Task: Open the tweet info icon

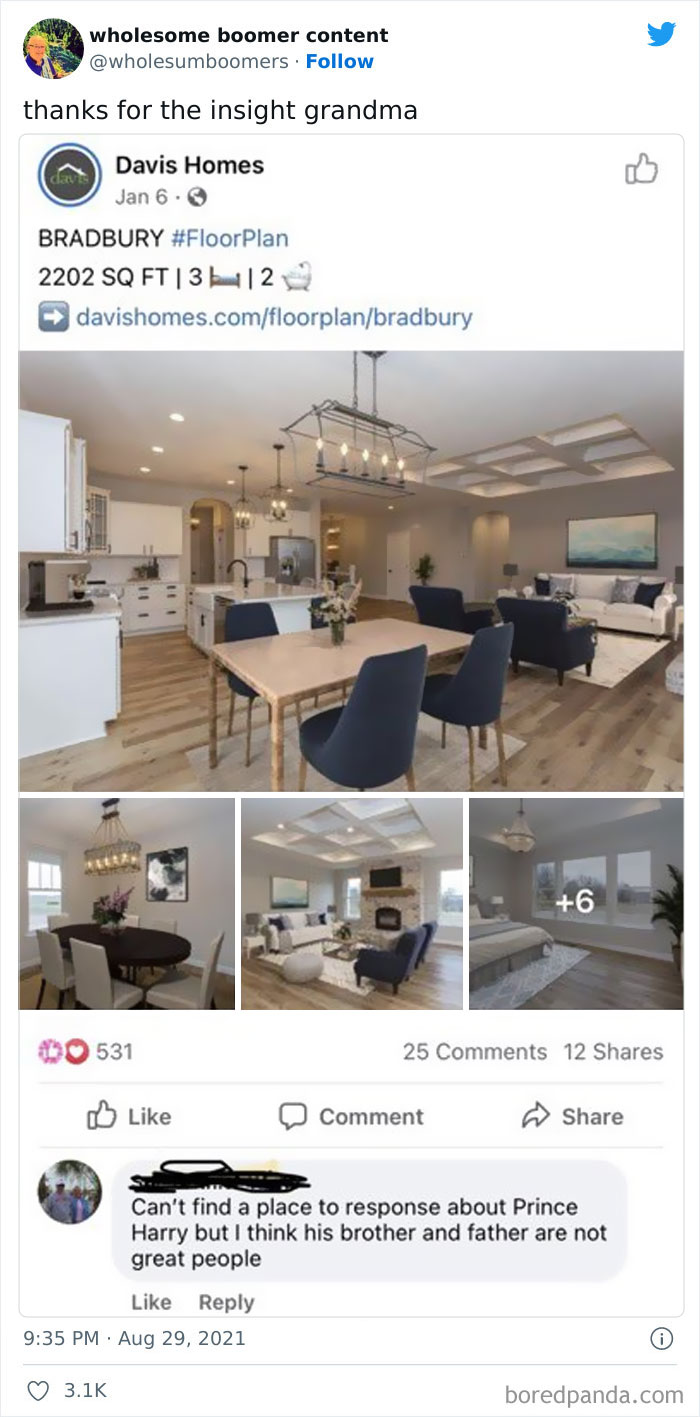Action: pyautogui.click(x=661, y=1338)
